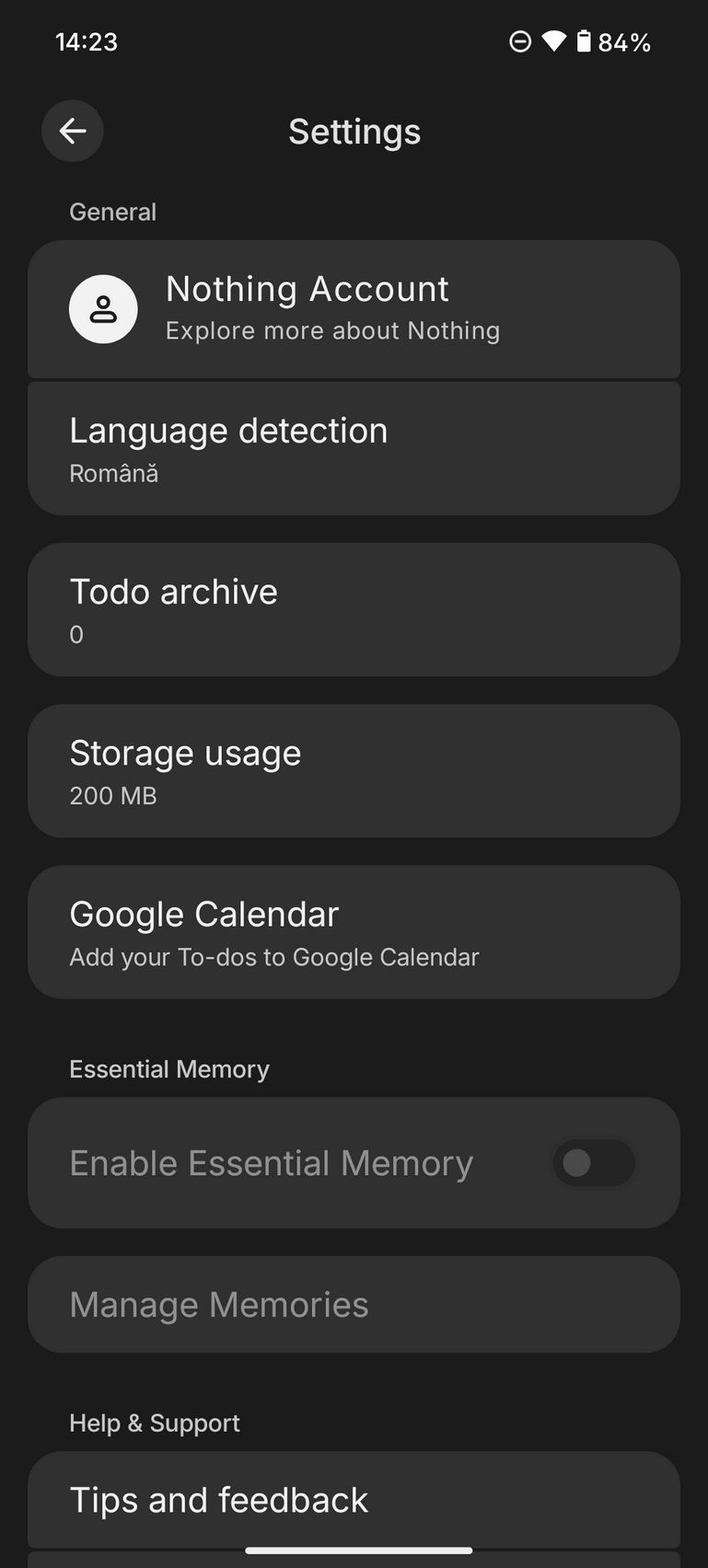Open Tips and feedback
708x1568 pixels.
click(354, 1500)
